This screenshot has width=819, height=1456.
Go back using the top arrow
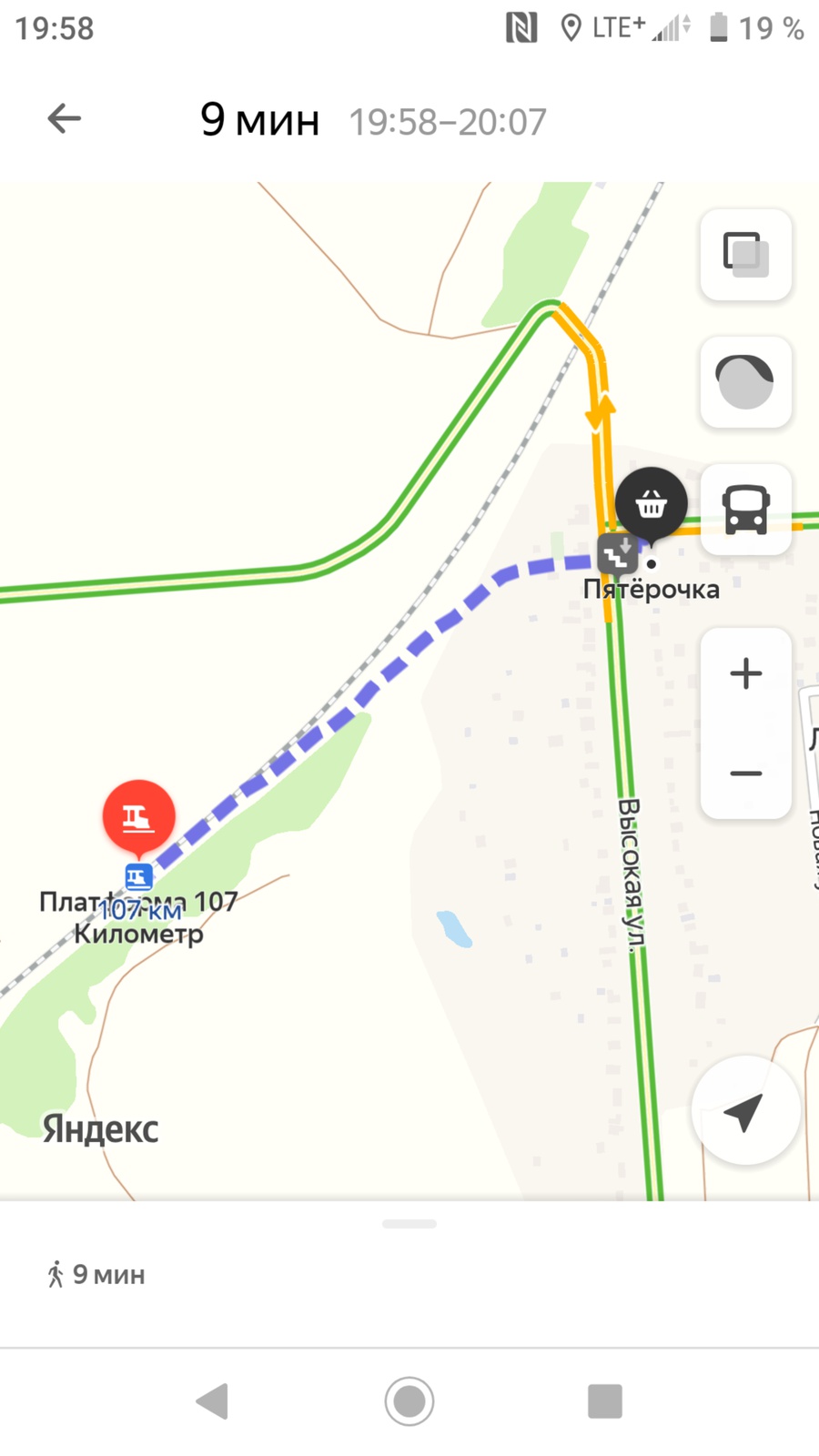[64, 118]
